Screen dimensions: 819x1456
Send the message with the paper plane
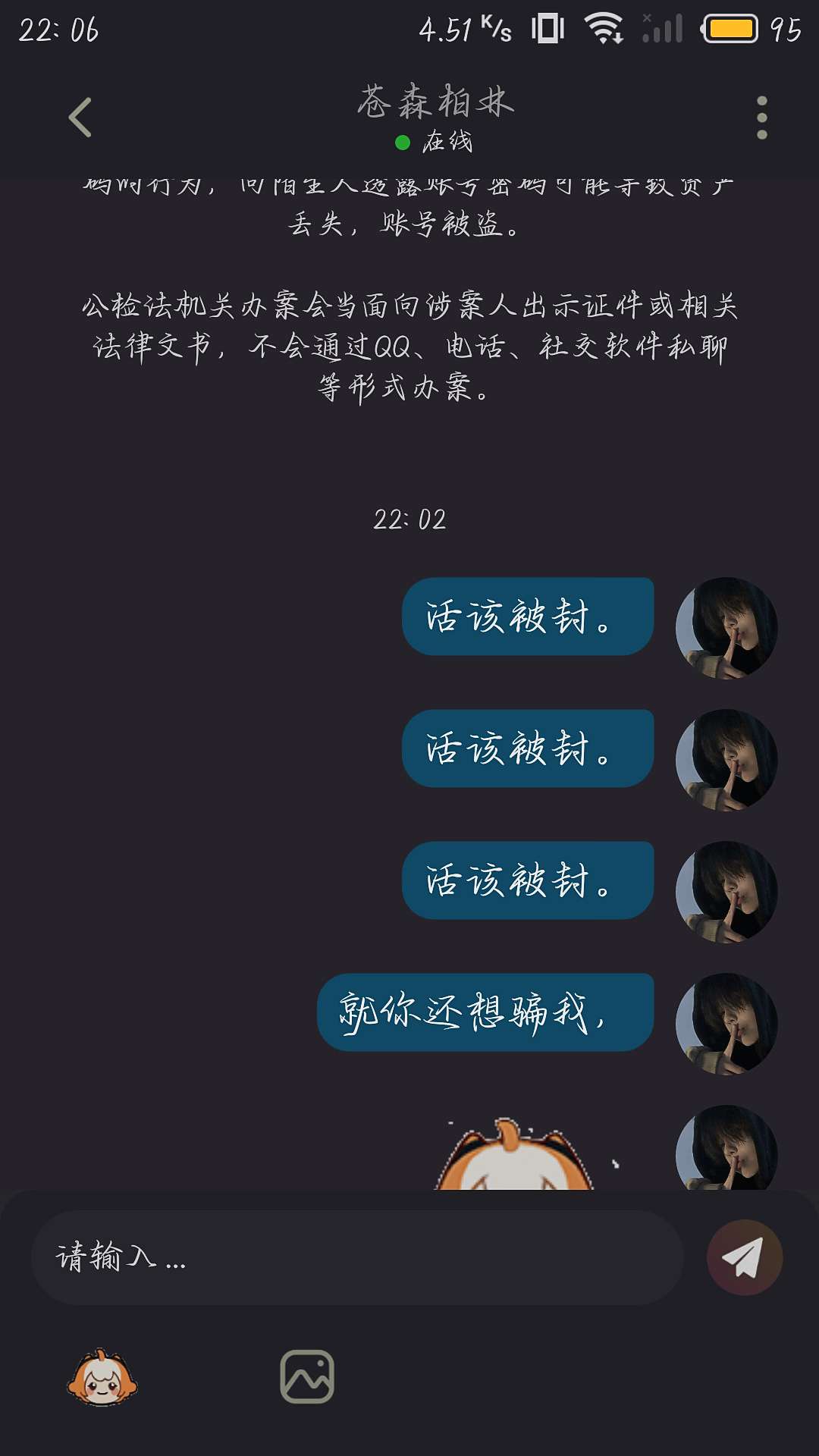point(744,1257)
